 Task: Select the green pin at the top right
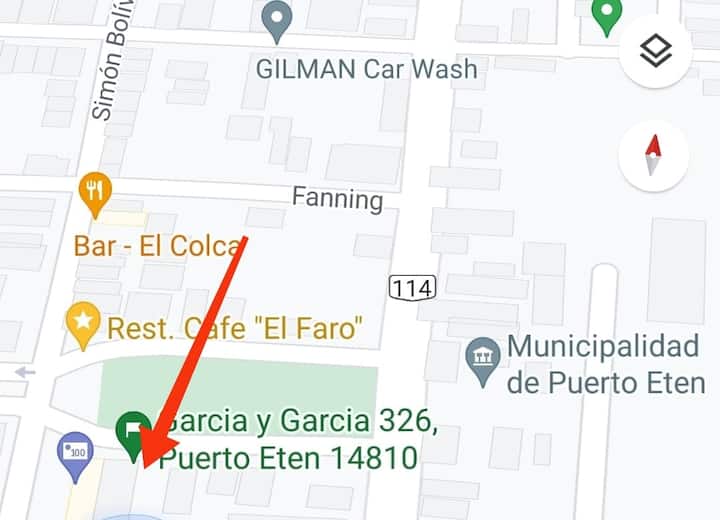(x=606, y=14)
